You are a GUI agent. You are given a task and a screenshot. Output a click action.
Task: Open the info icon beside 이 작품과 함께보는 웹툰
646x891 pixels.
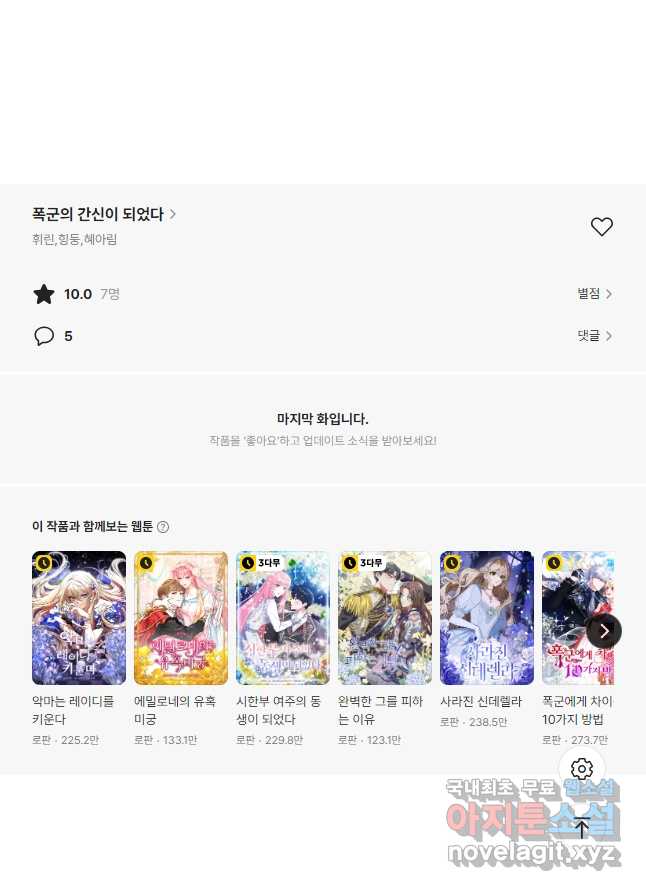point(163,527)
